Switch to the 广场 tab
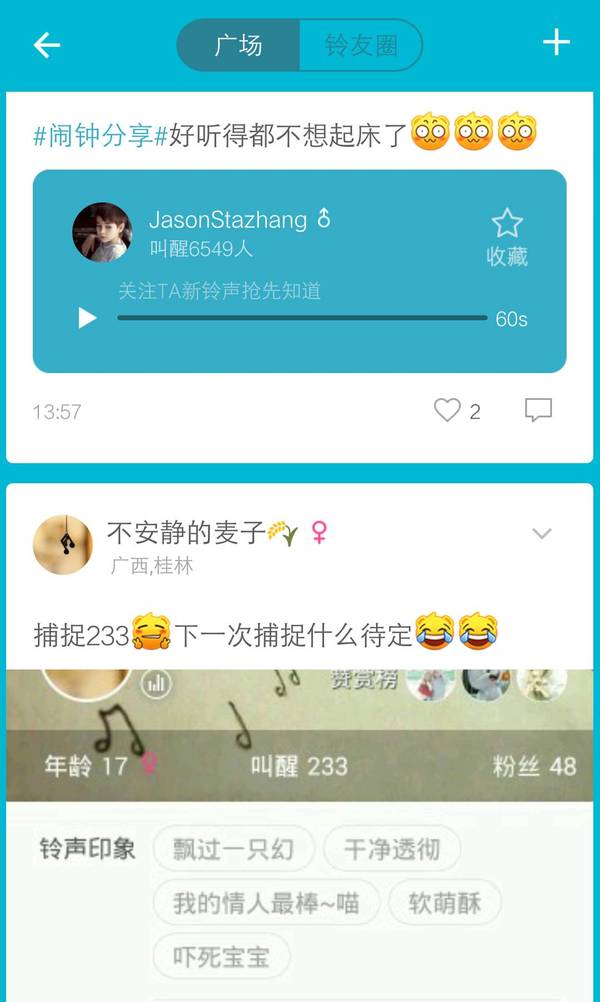Viewport: 600px width, 1002px height. (x=238, y=45)
